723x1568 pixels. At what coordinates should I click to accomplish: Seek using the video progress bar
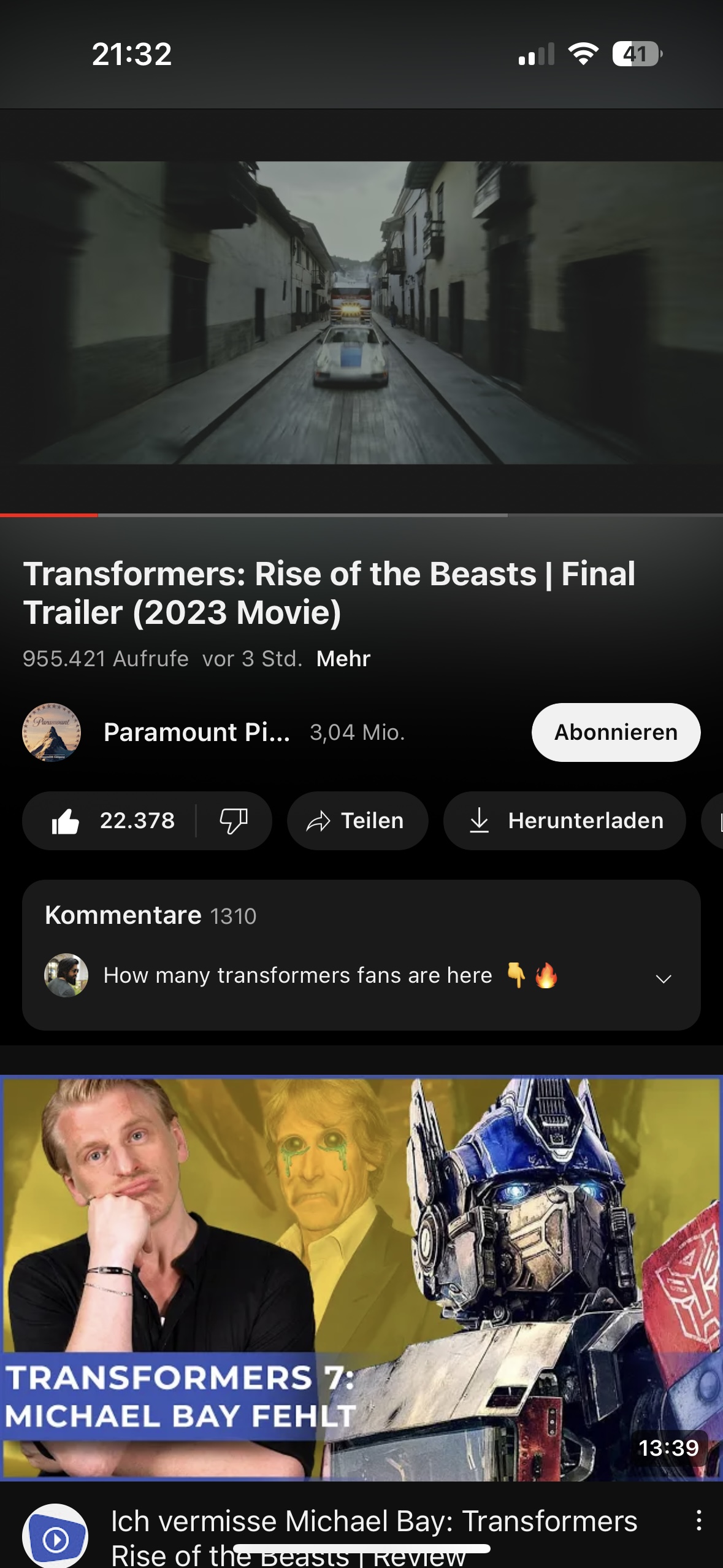pyautogui.click(x=361, y=515)
